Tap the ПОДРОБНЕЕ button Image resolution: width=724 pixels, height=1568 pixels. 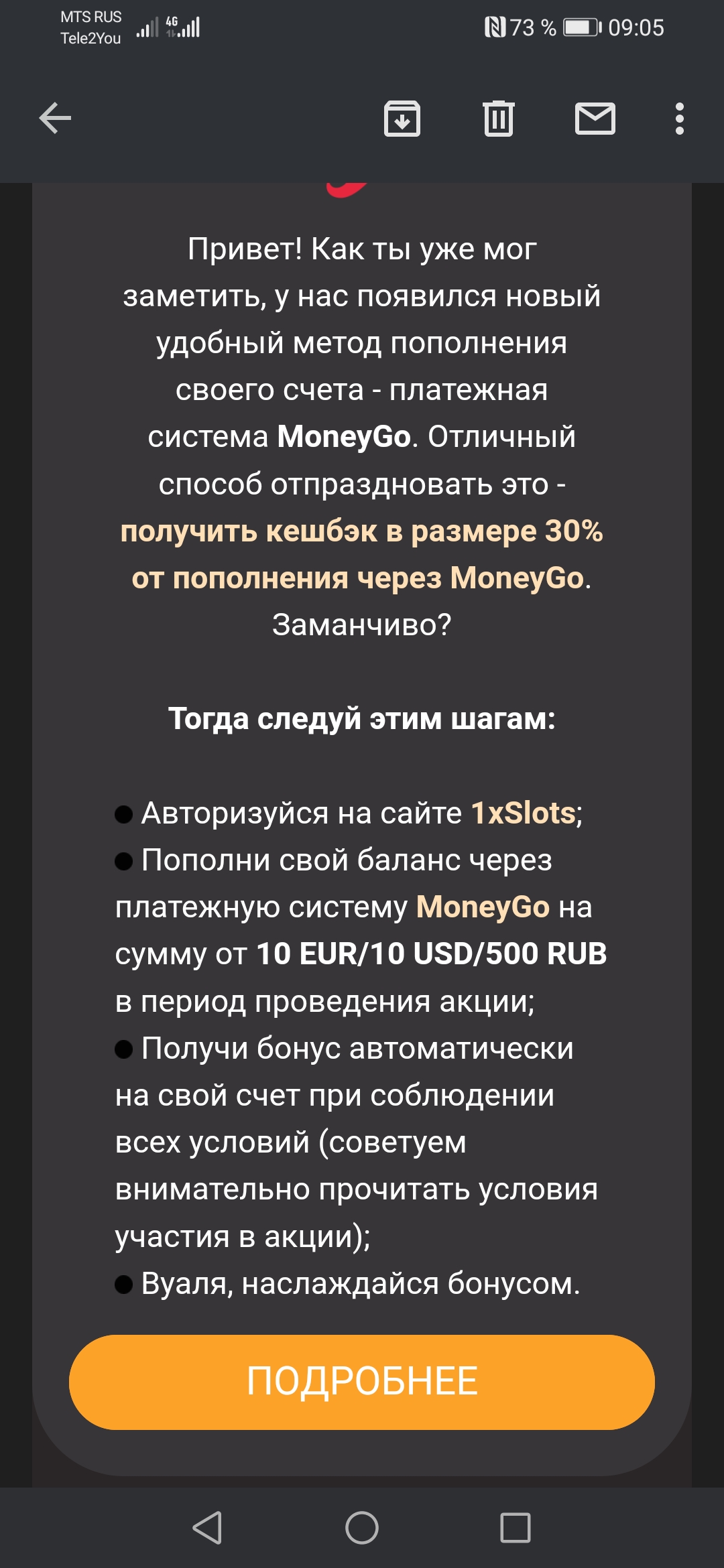[x=362, y=1382]
